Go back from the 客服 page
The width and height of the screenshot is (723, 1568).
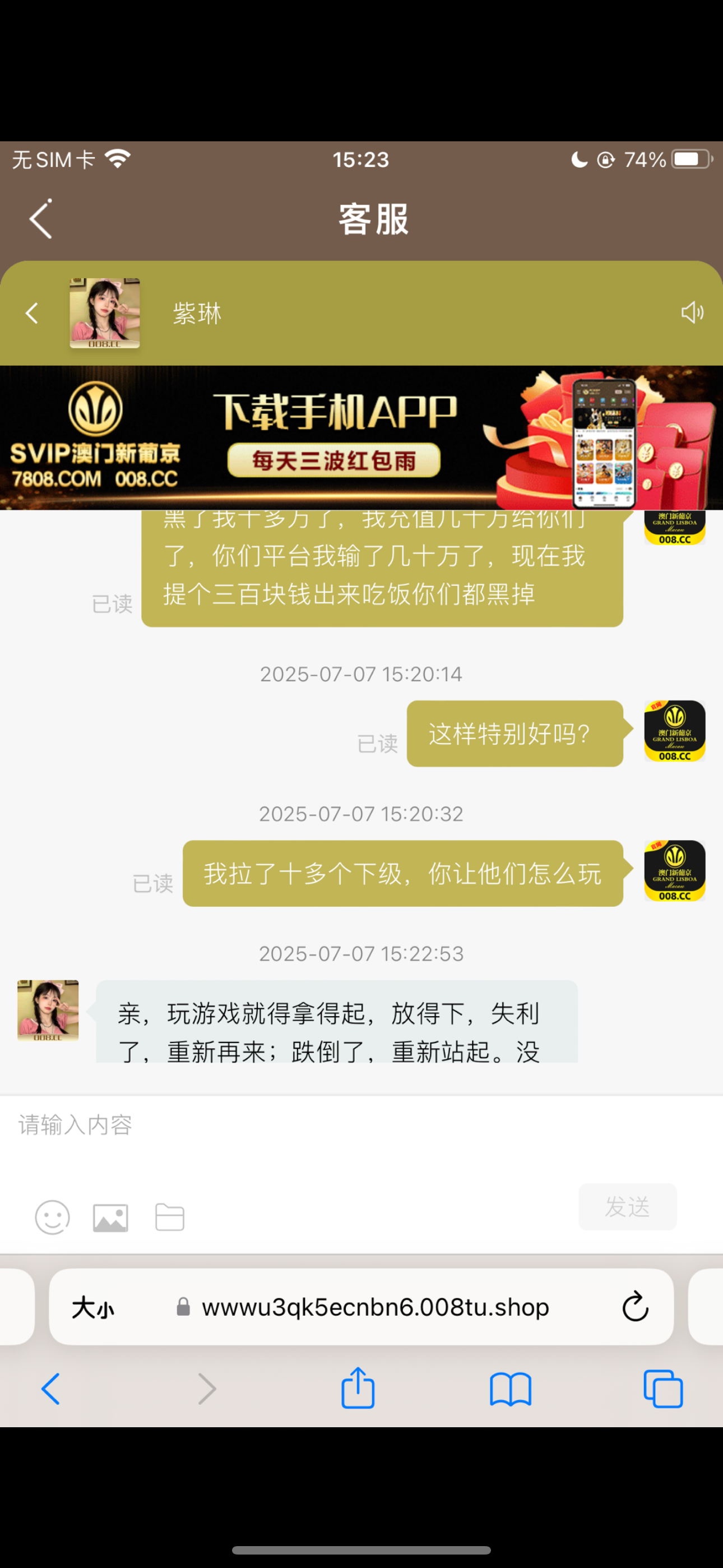41,219
